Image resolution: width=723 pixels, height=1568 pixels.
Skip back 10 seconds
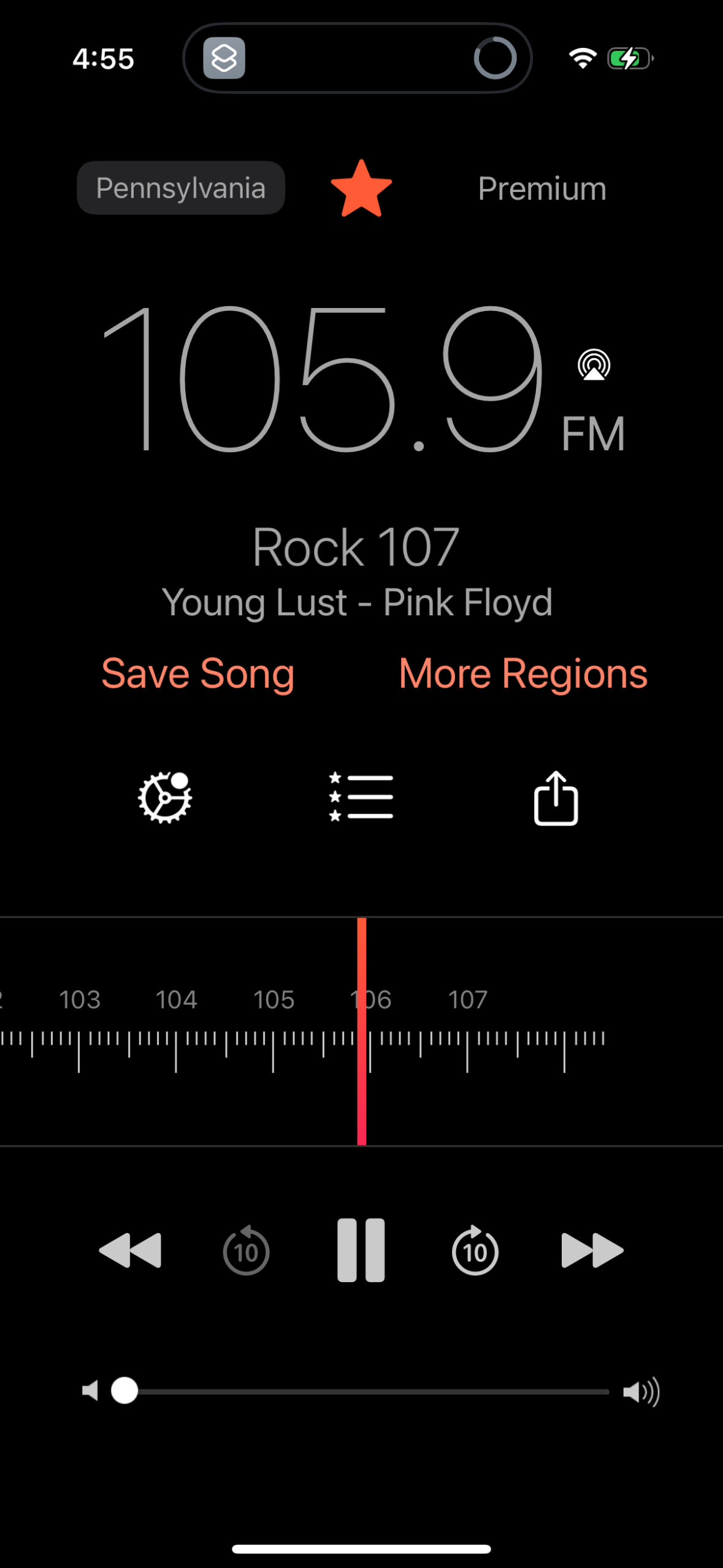click(246, 1251)
